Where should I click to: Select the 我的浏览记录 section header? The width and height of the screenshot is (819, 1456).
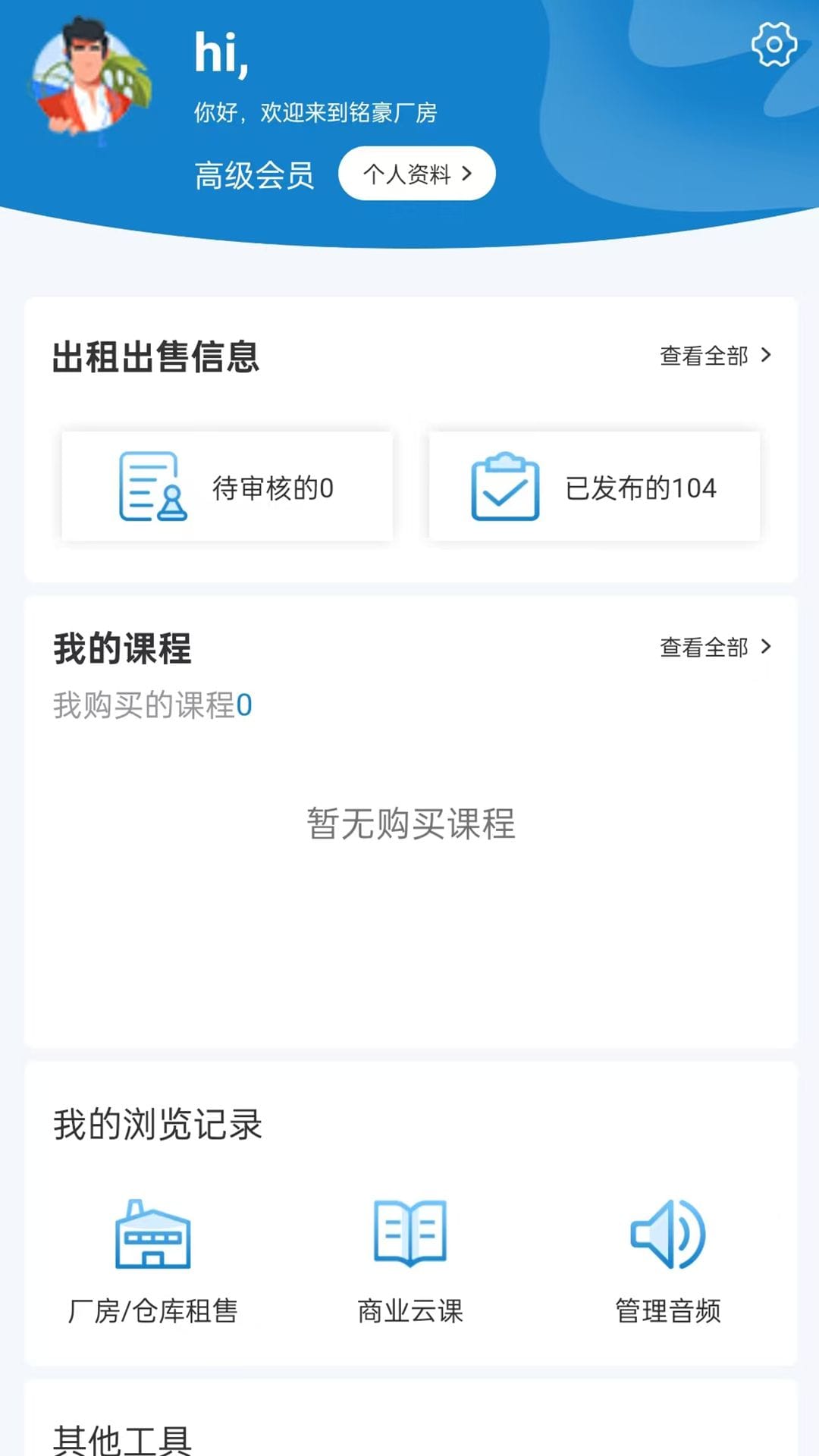[x=157, y=1125]
